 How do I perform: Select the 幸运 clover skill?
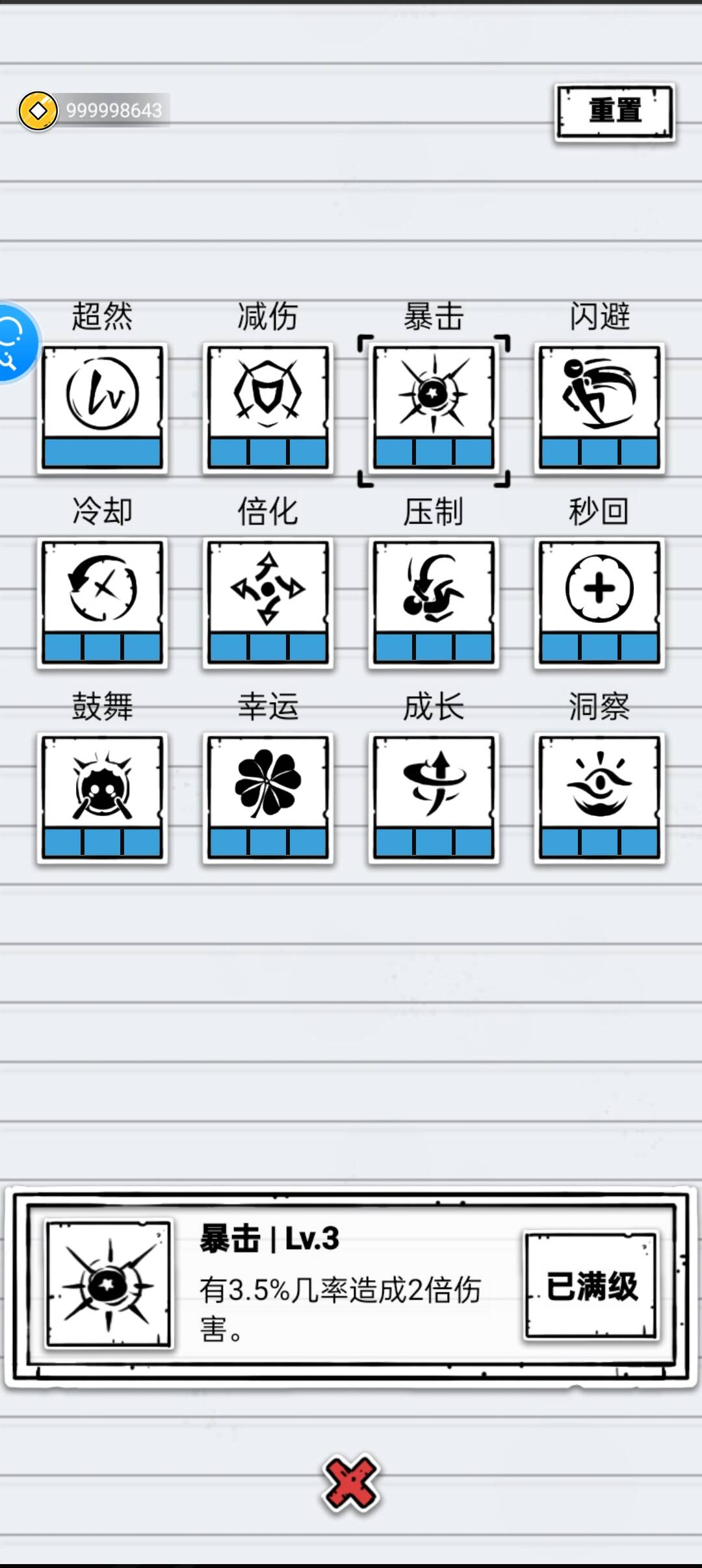tap(268, 798)
